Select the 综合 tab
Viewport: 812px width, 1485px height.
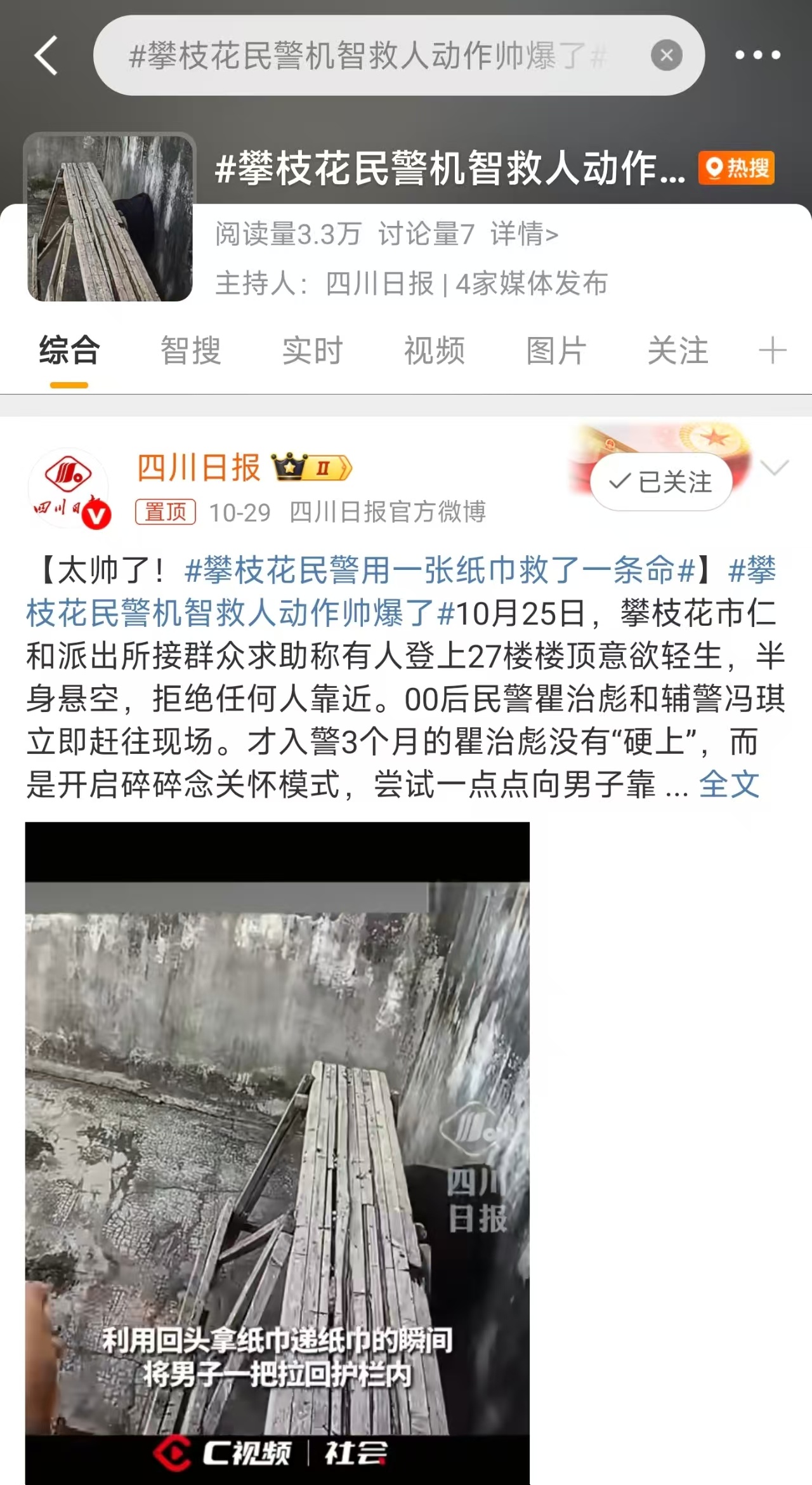pyautogui.click(x=69, y=350)
